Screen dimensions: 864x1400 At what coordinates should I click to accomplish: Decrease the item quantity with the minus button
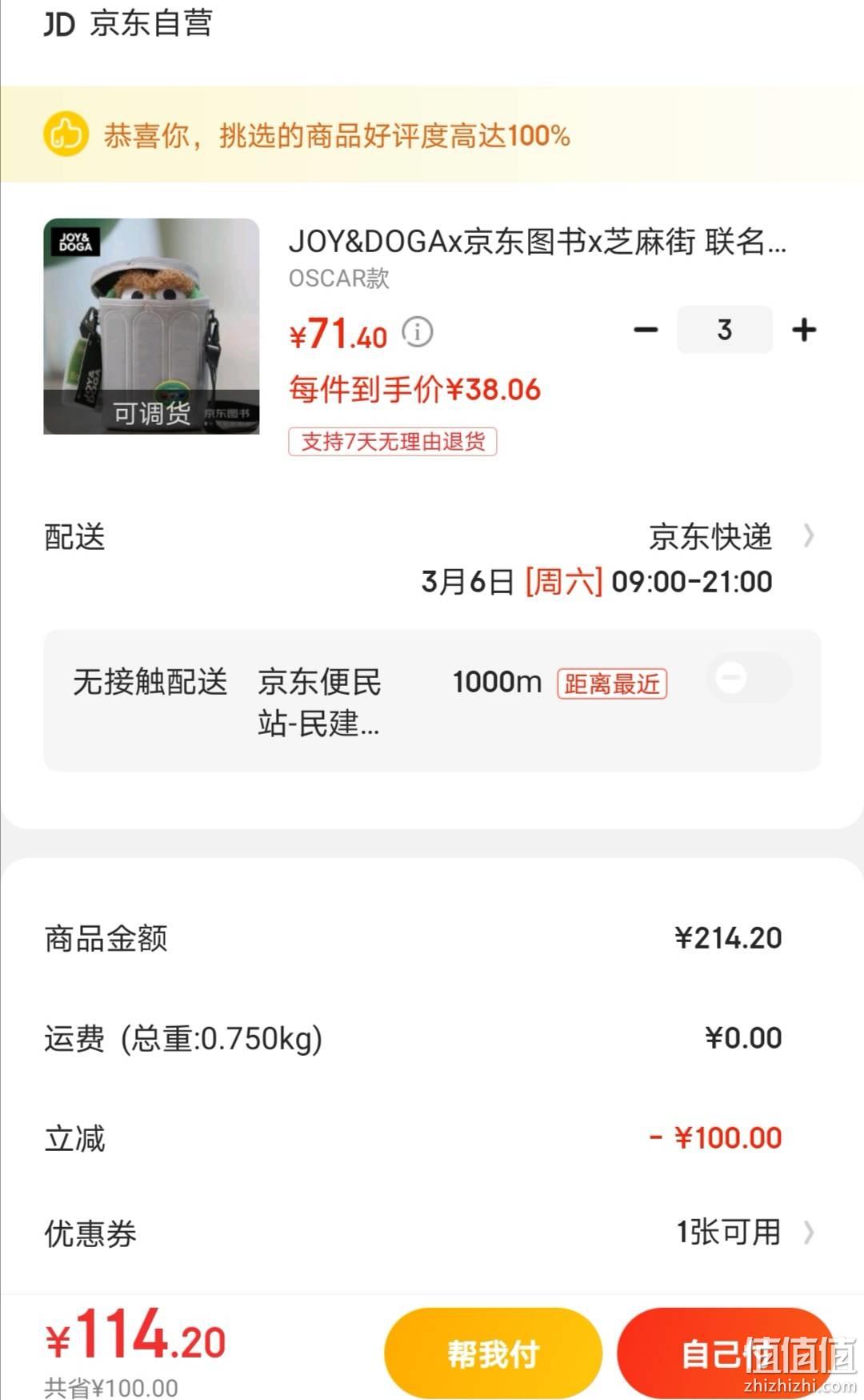[x=646, y=330]
